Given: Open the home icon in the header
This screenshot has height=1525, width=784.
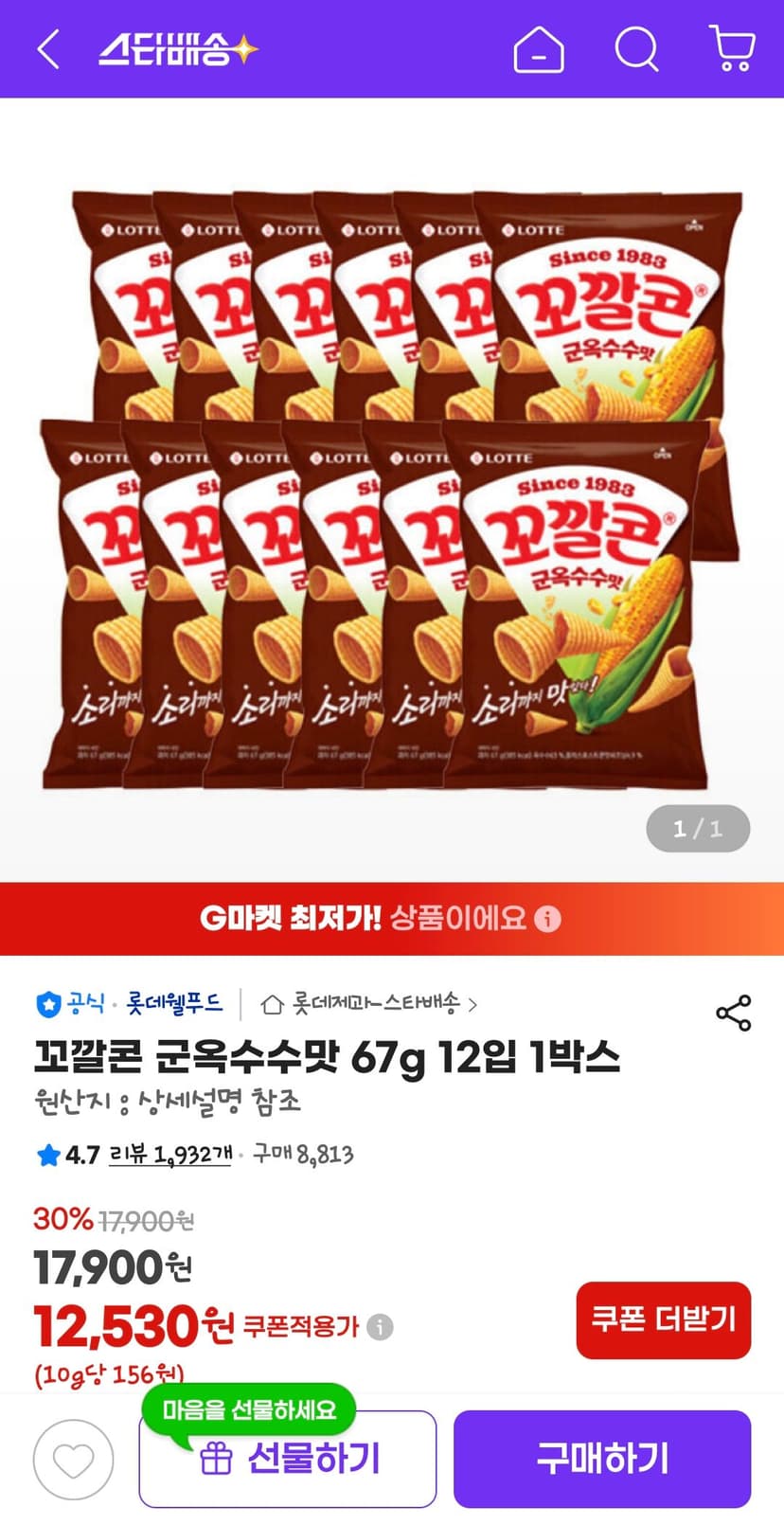Looking at the screenshot, I should coord(539,49).
